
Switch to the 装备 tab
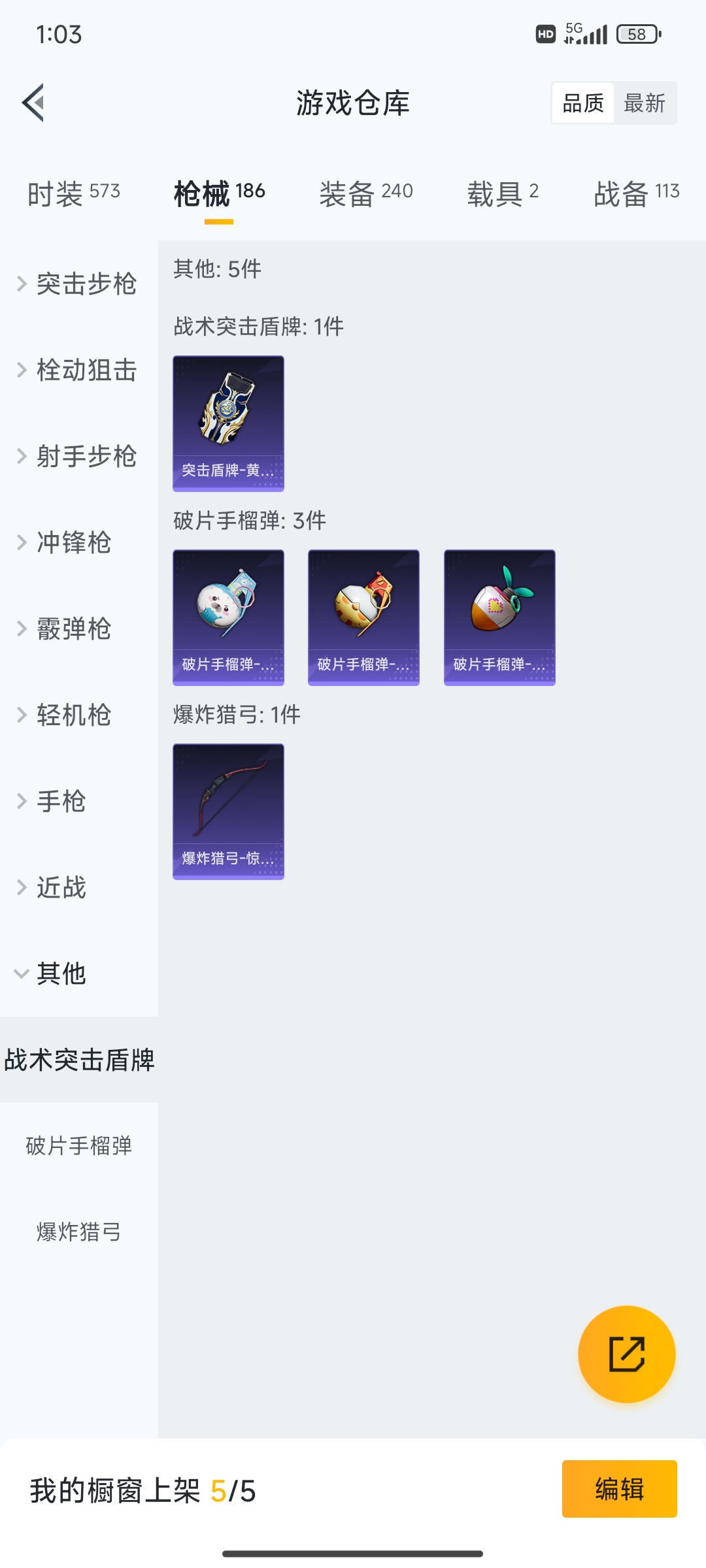point(365,193)
